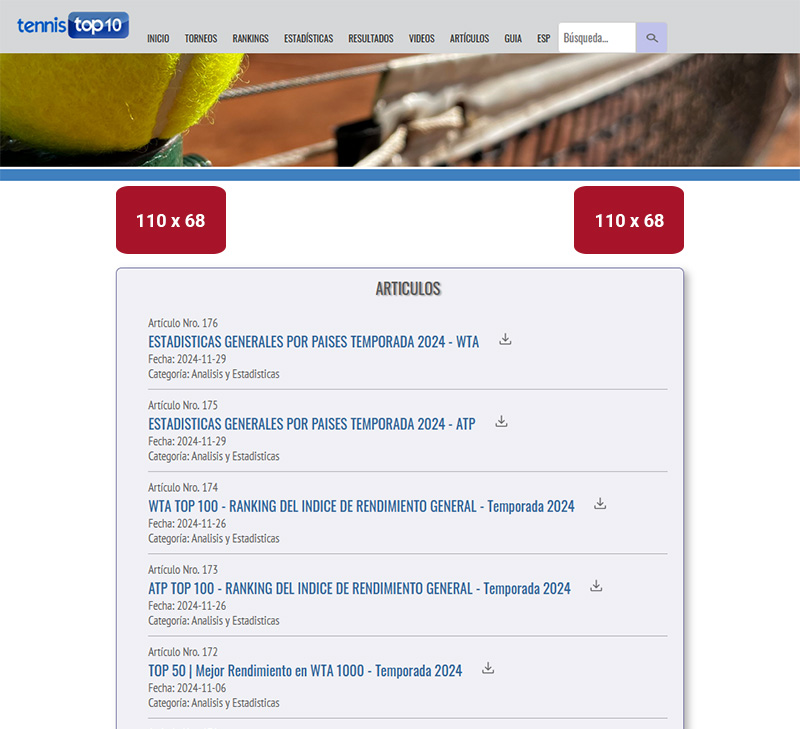800x729 pixels.
Task: Open article Estadísticas por países 2024 - WTA
Action: [x=313, y=342]
